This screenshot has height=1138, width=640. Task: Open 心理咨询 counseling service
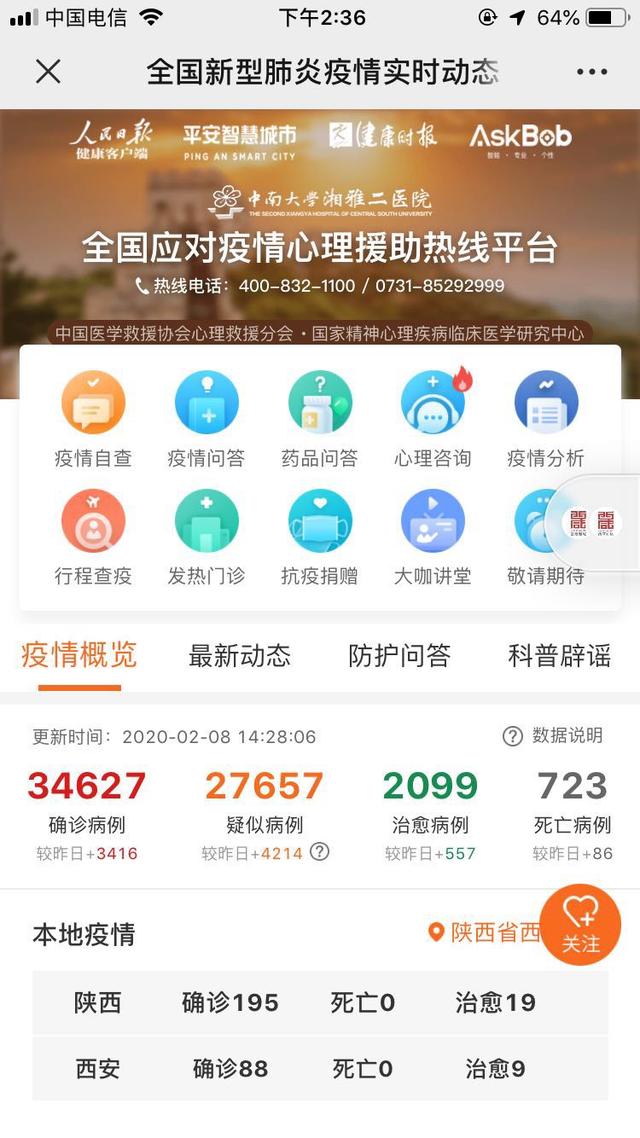tap(433, 419)
